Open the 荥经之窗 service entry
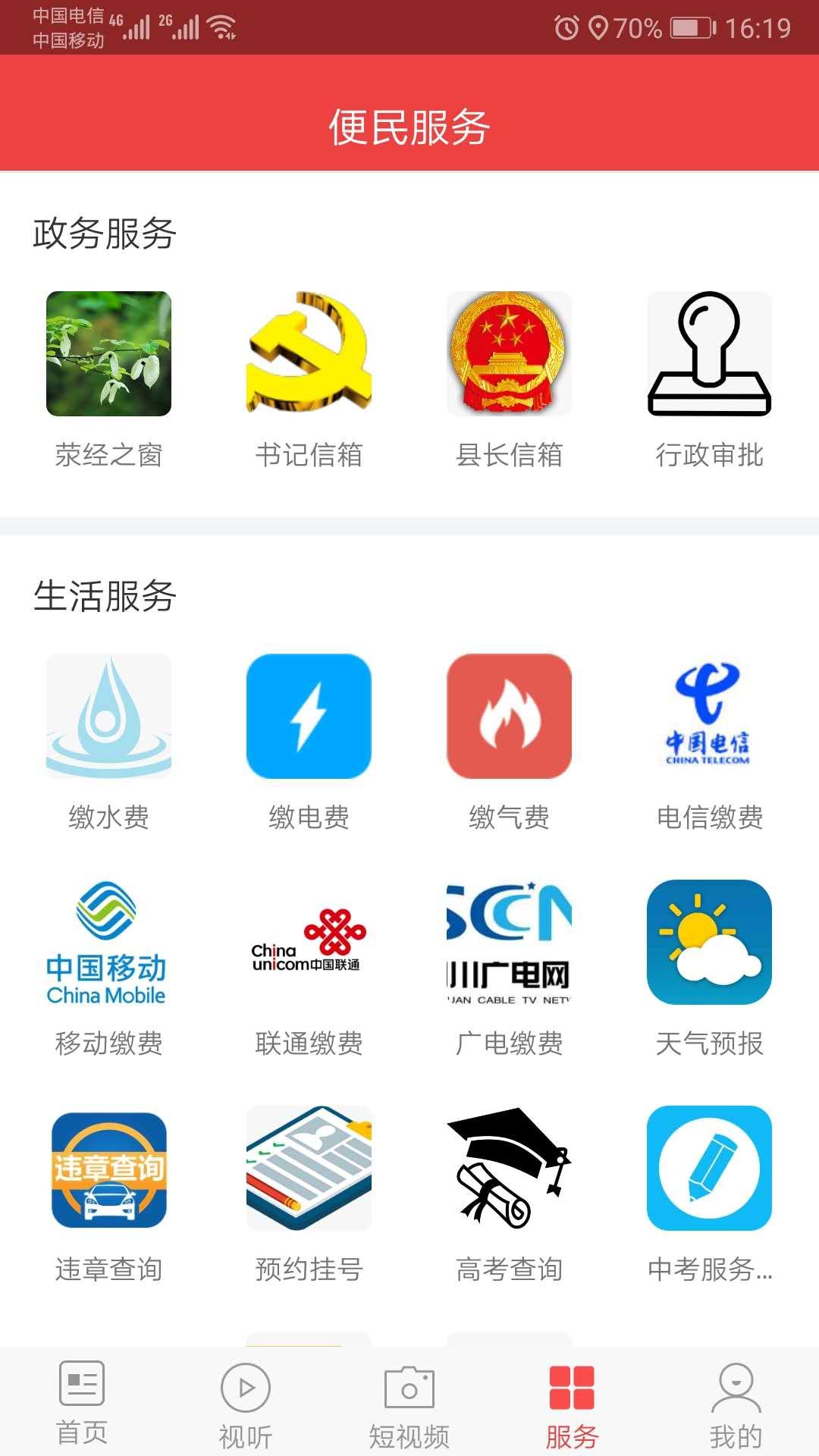This screenshot has height=1456, width=819. [x=110, y=356]
